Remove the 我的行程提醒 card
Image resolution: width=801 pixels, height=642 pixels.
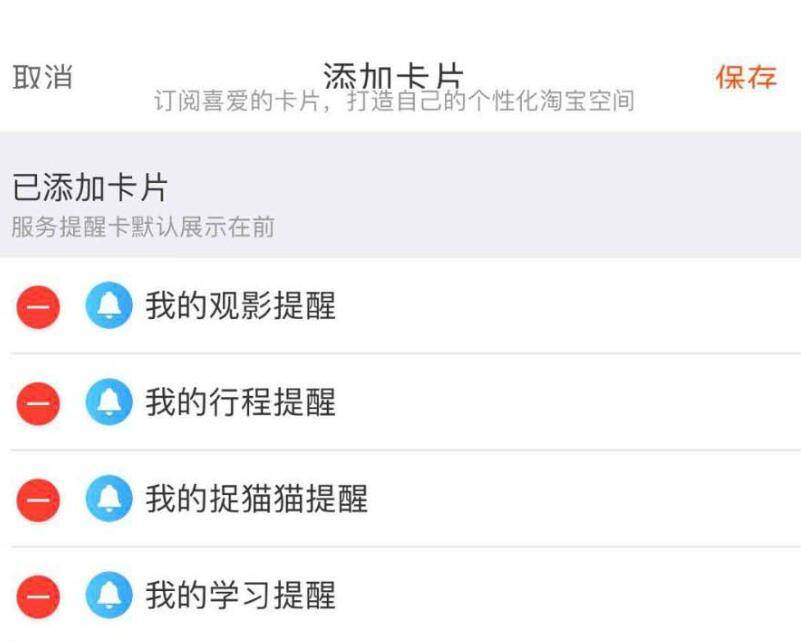click(38, 404)
